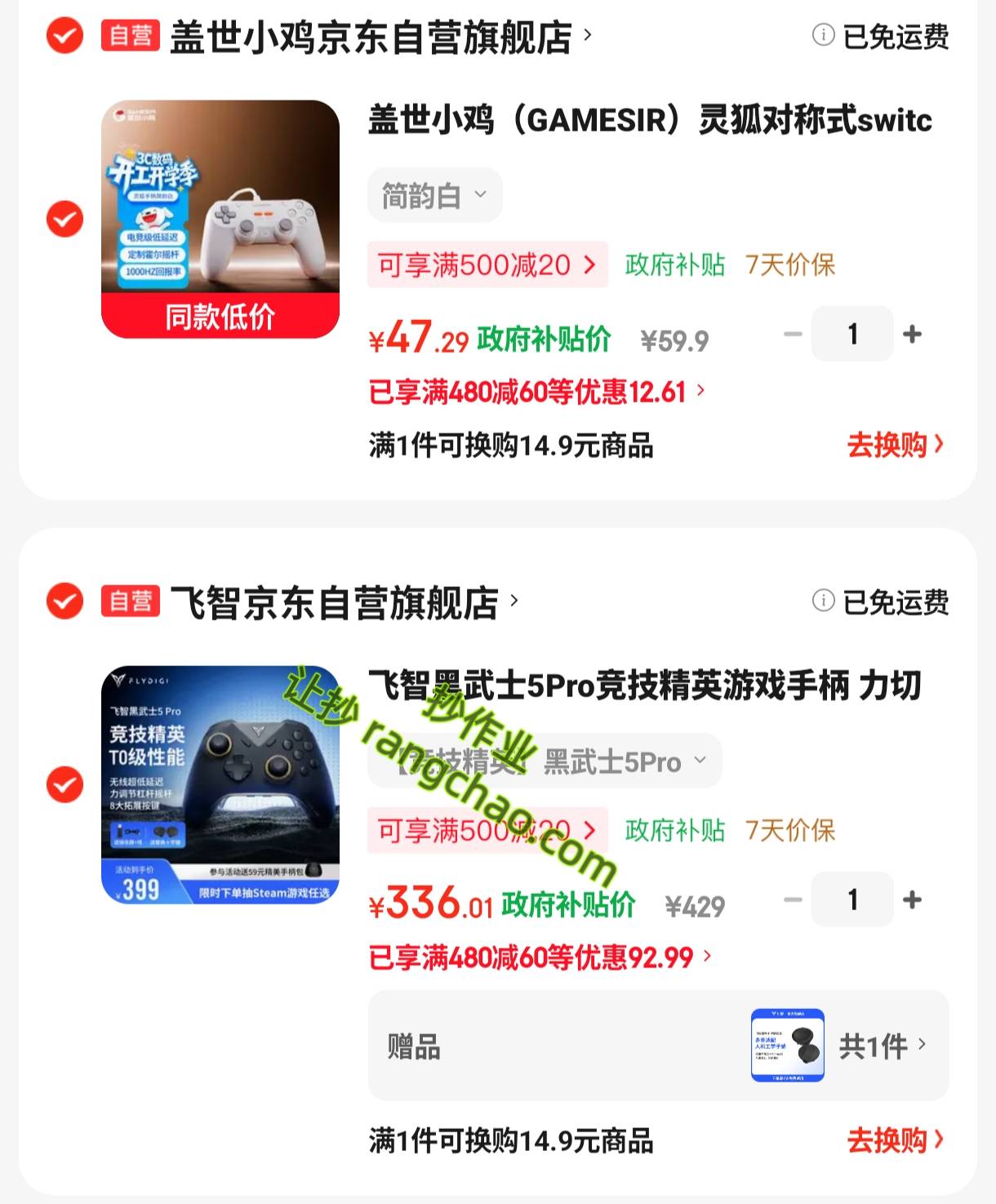Open 可享满500减20 coupon for GAMESIR item
The width and height of the screenshot is (996, 1204).
(487, 264)
